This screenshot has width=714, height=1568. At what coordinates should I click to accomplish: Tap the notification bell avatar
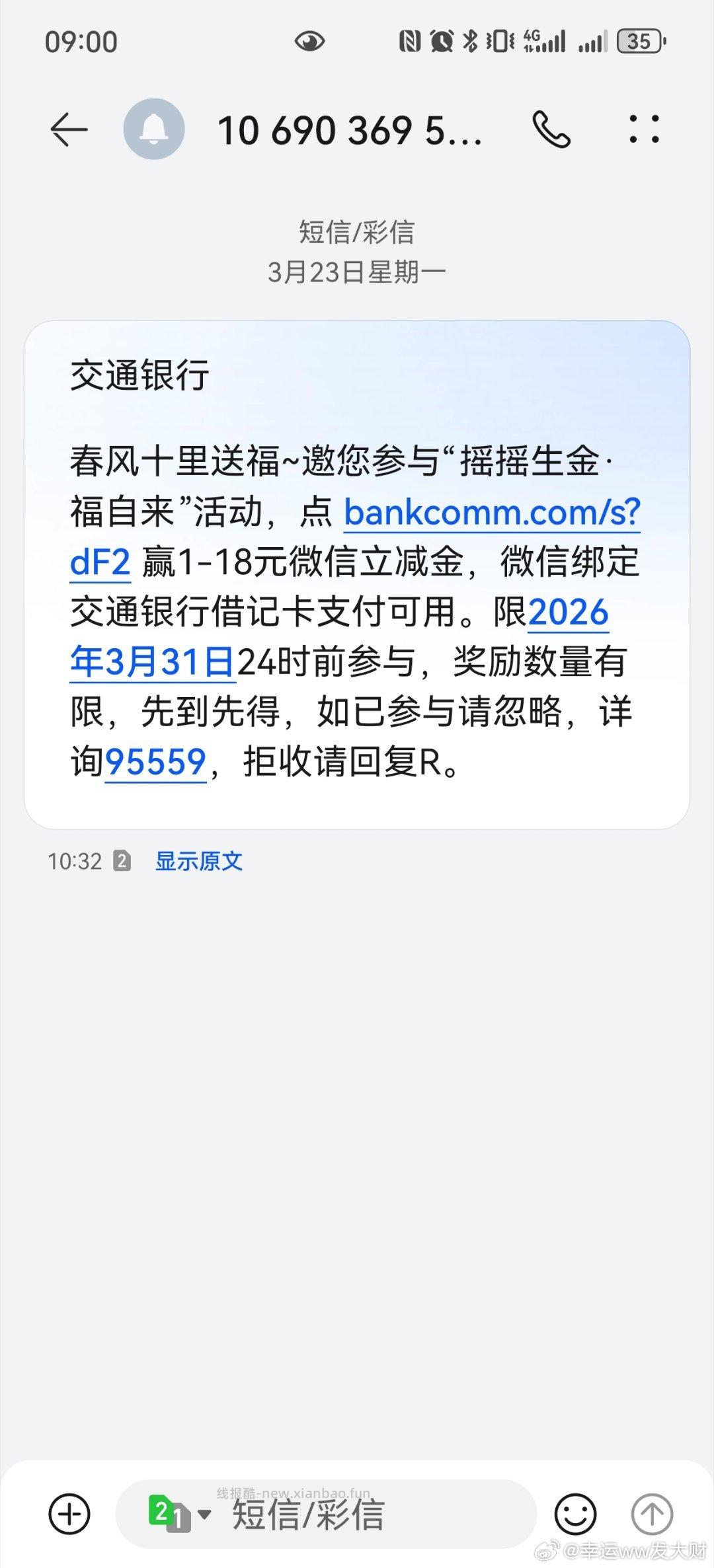(154, 129)
